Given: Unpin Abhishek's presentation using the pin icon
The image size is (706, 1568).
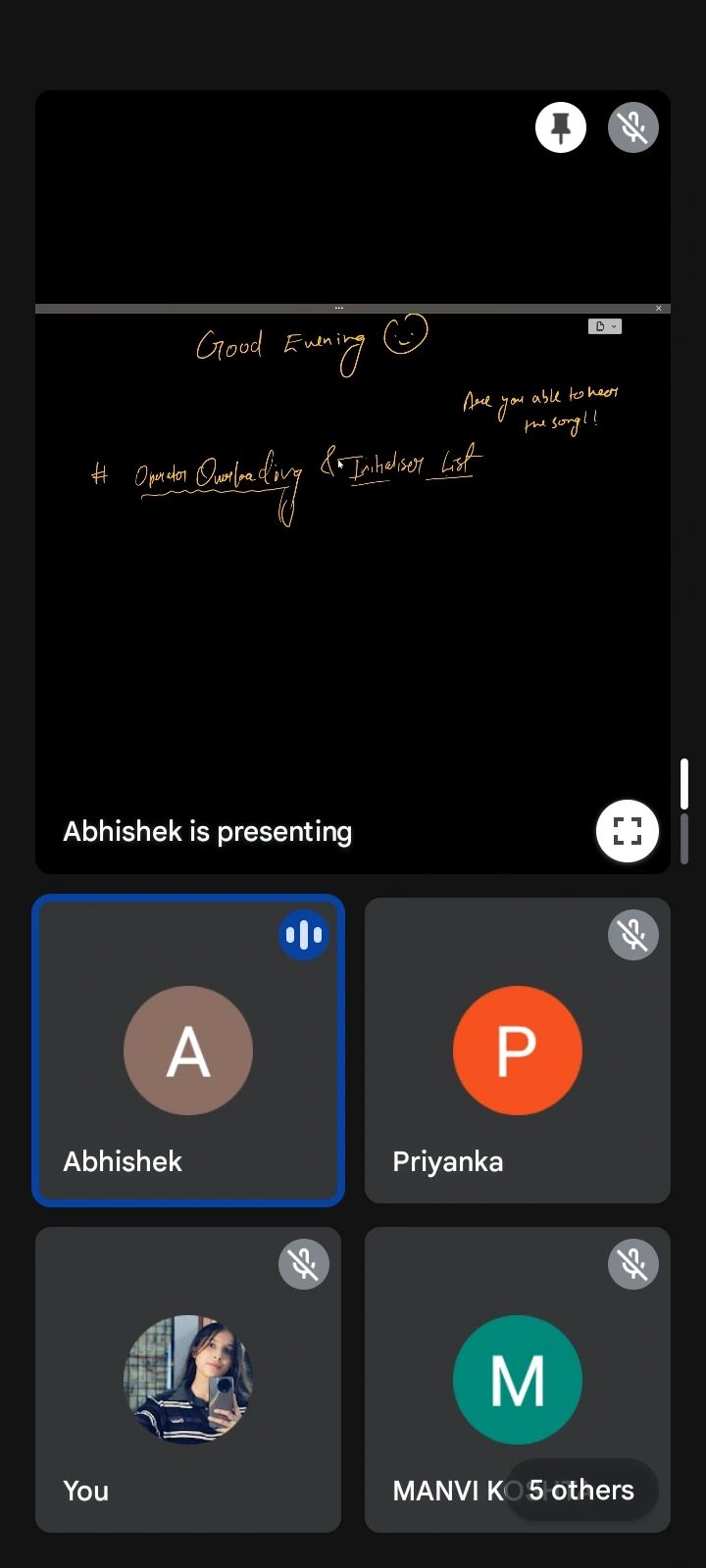Looking at the screenshot, I should [x=561, y=128].
